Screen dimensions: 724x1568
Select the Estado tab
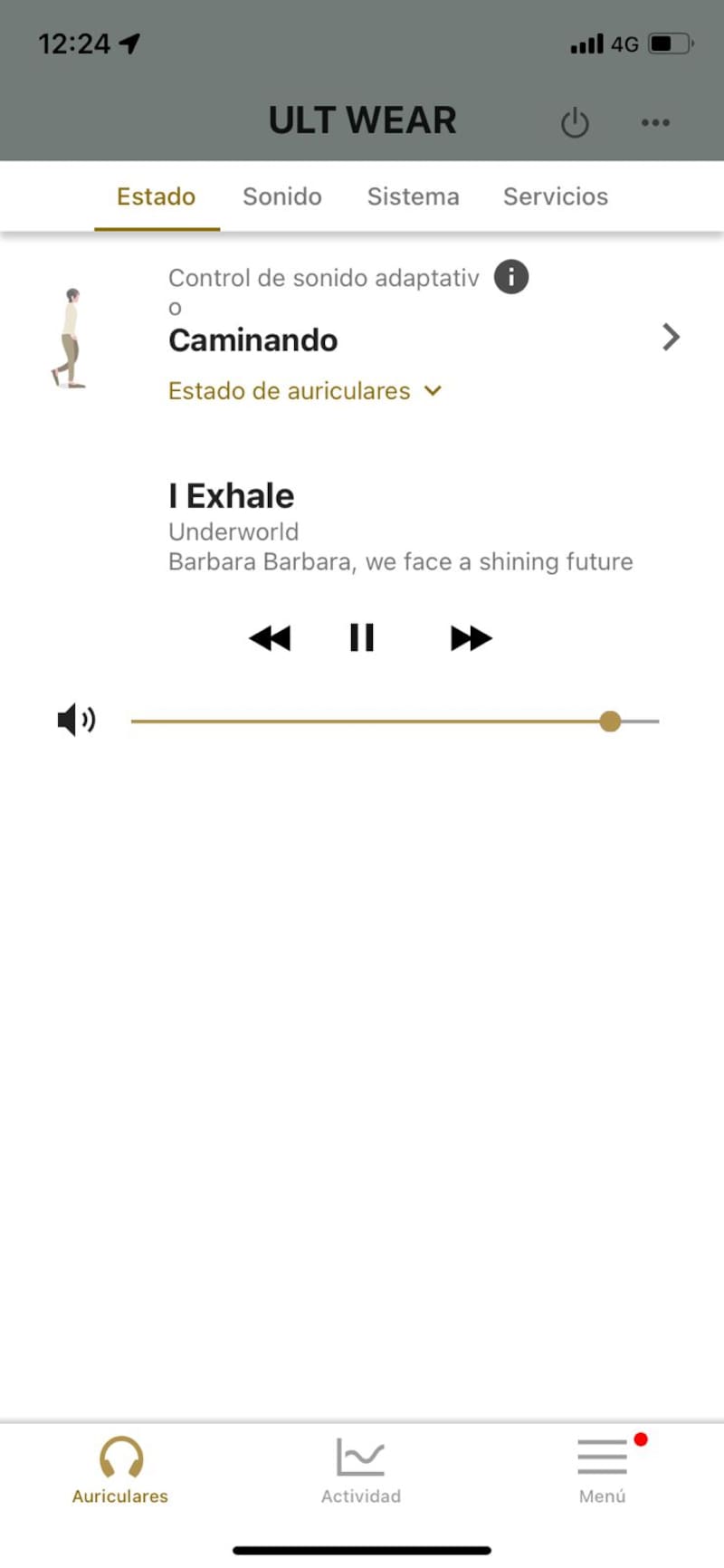(156, 196)
